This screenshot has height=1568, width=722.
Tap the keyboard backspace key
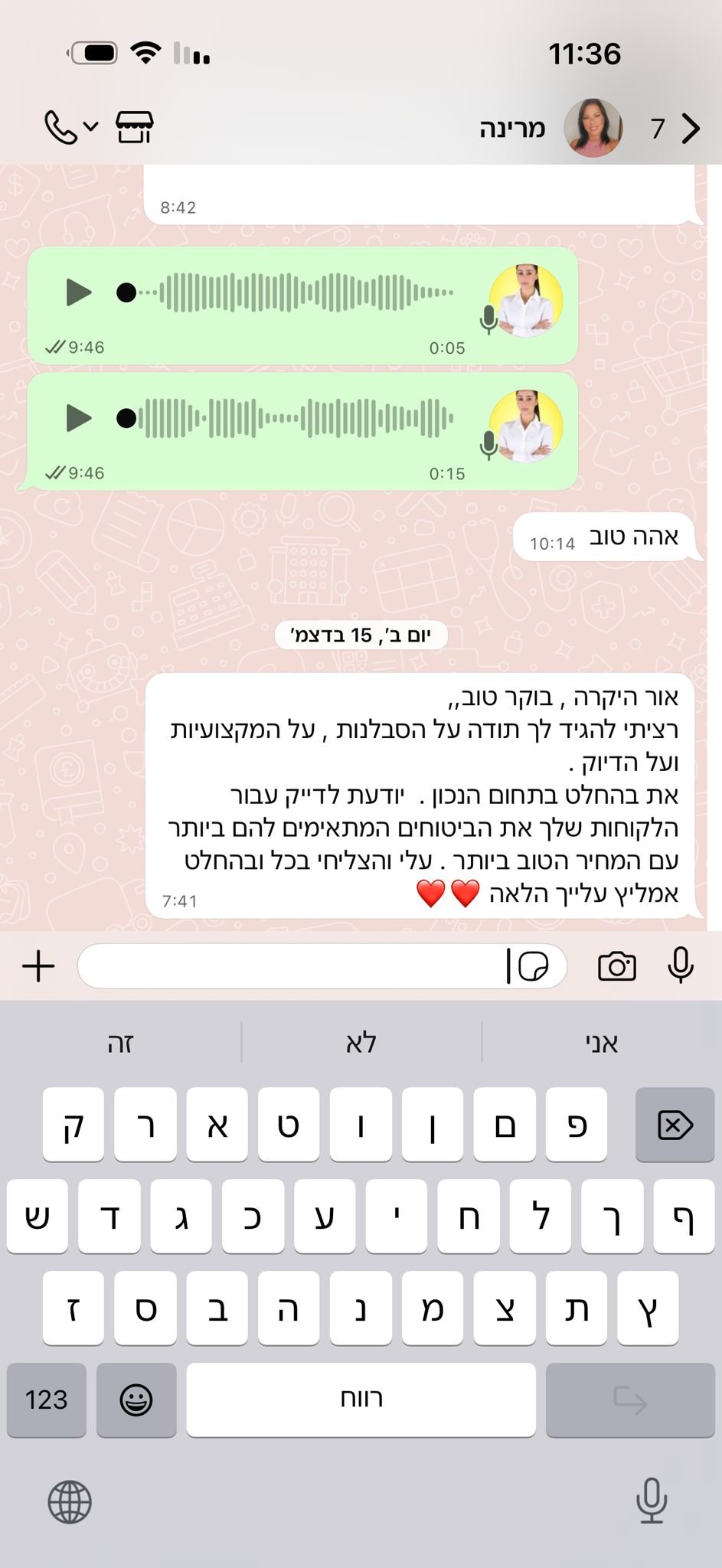pos(675,1125)
